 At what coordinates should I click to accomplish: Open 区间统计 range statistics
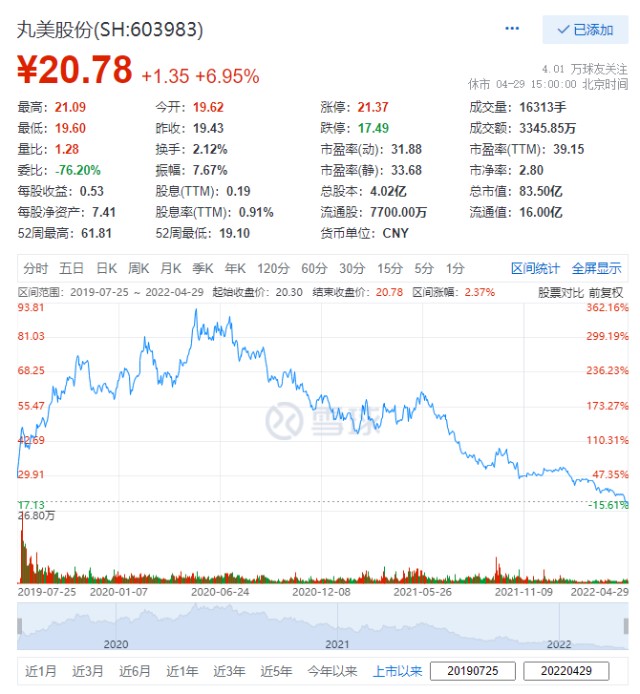[536, 268]
